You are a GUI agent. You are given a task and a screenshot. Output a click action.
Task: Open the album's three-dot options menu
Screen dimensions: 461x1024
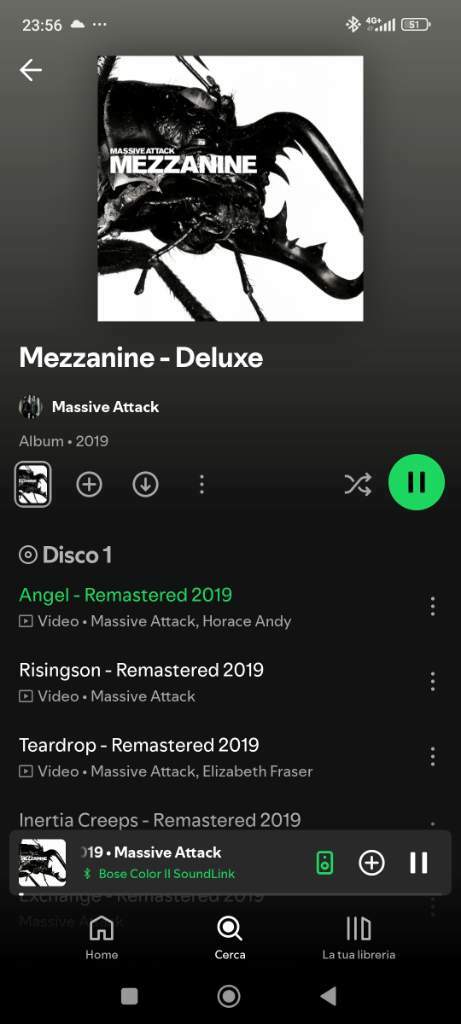[x=202, y=485]
